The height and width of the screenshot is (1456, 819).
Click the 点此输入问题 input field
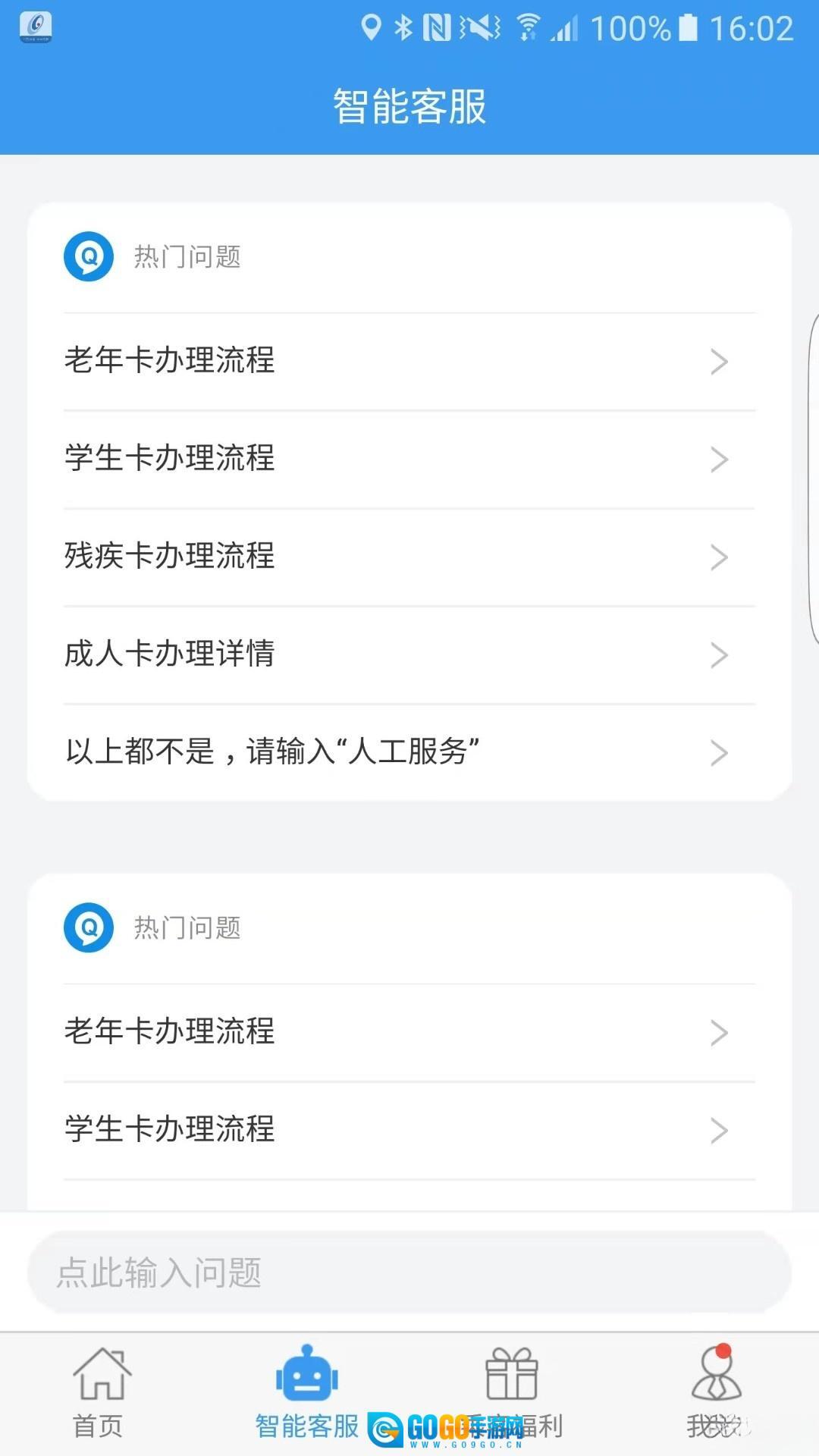click(x=409, y=1272)
